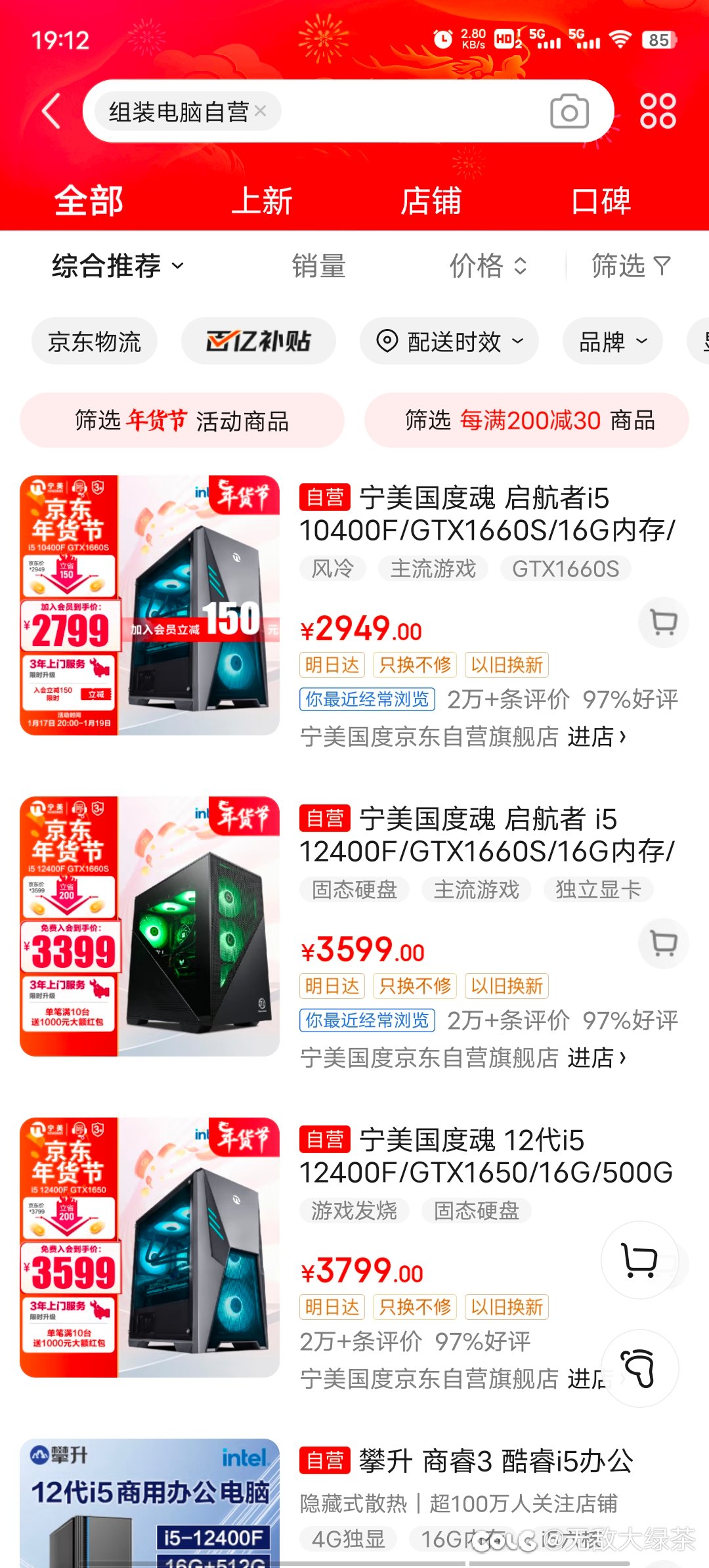Screen dimensions: 709x1568
Task: Open the 攀升 商睿3 酷睿i5办公 product
Action: click(x=496, y=1462)
